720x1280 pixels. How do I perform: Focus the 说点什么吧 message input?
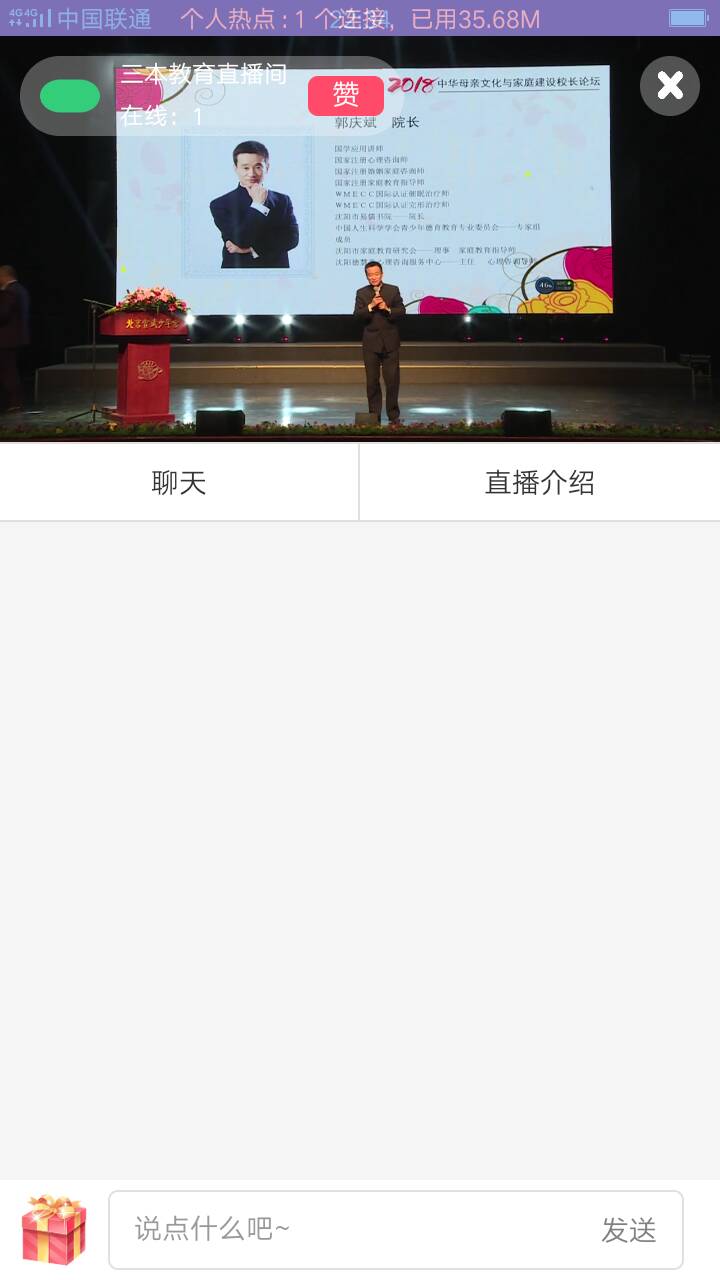tap(355, 1230)
